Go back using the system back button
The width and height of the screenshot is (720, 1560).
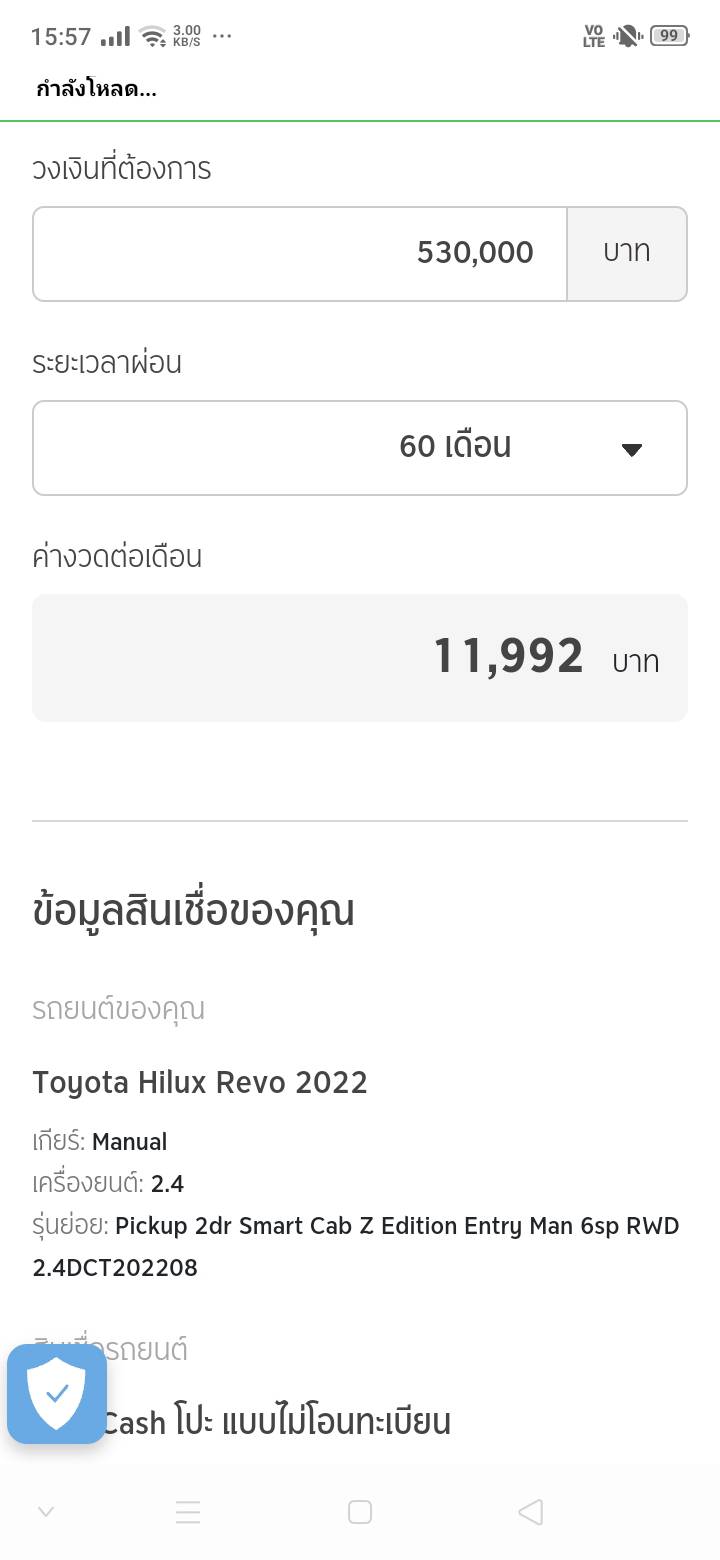pyautogui.click(x=531, y=1512)
